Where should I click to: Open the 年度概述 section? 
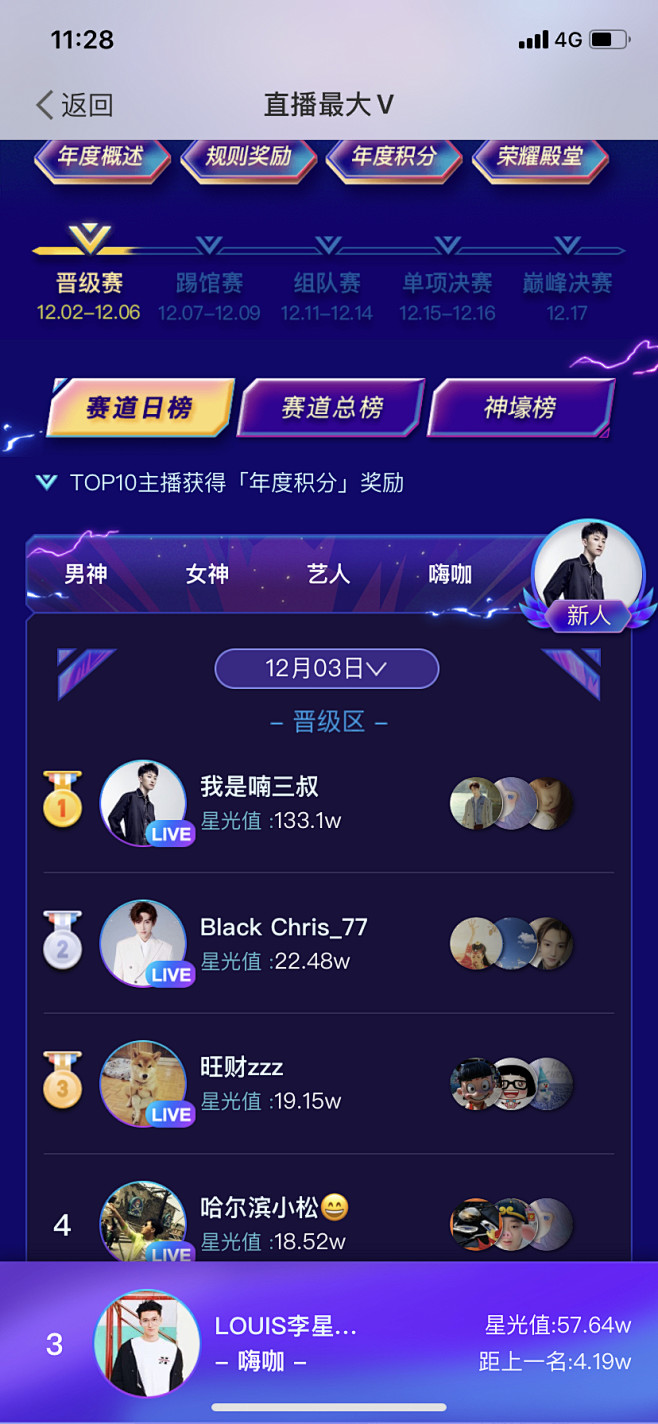101,157
